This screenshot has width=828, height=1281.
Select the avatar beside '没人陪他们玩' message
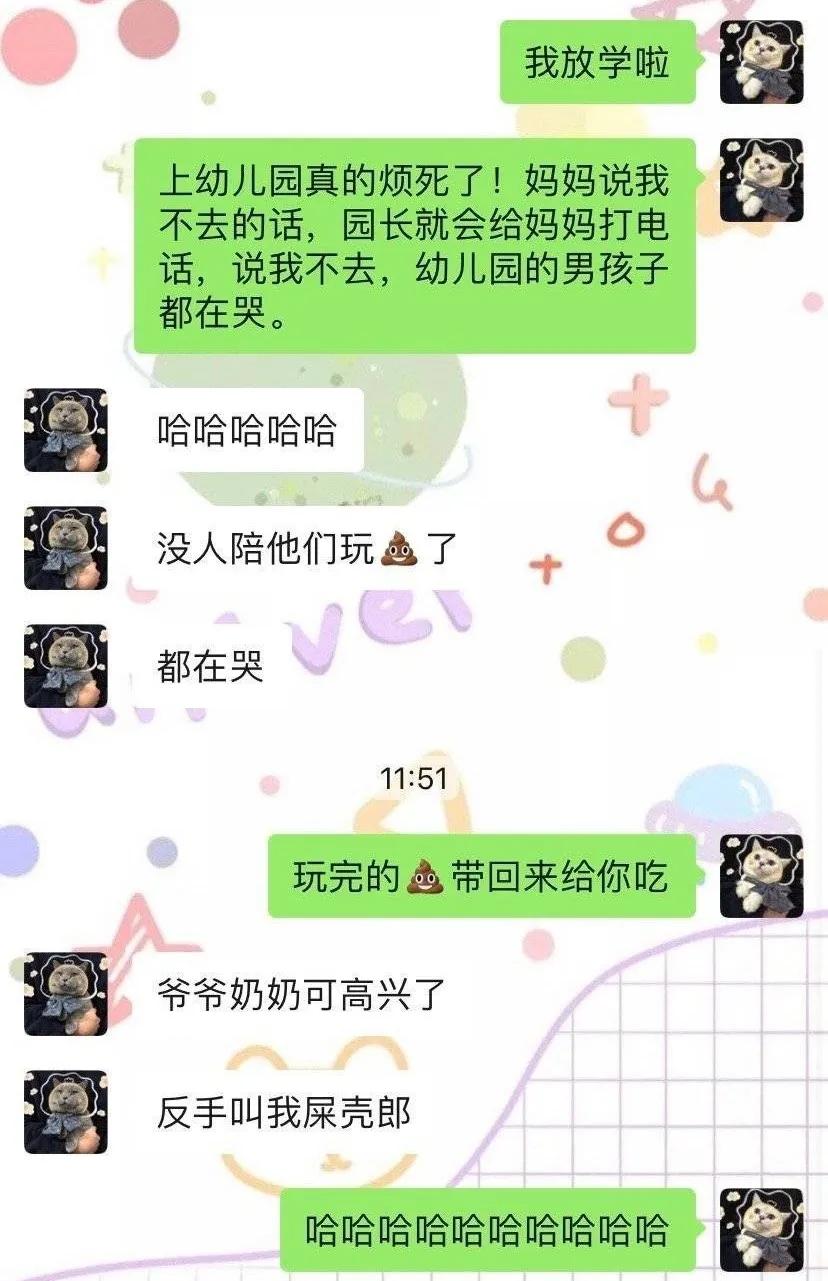(65, 548)
